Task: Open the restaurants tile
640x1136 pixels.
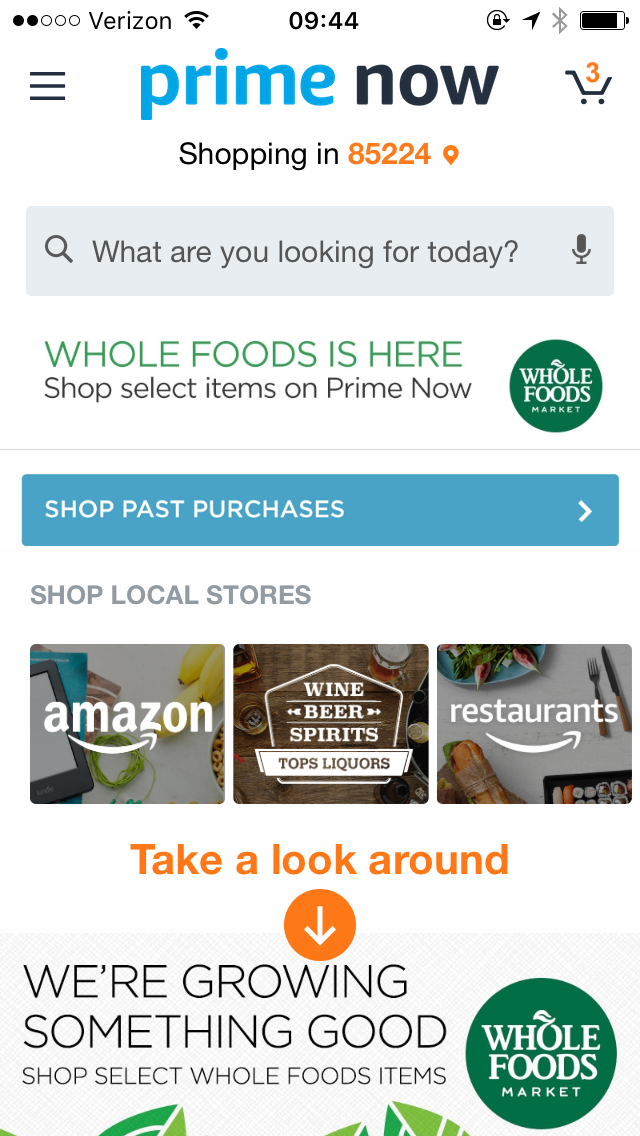Action: pyautogui.click(x=534, y=723)
